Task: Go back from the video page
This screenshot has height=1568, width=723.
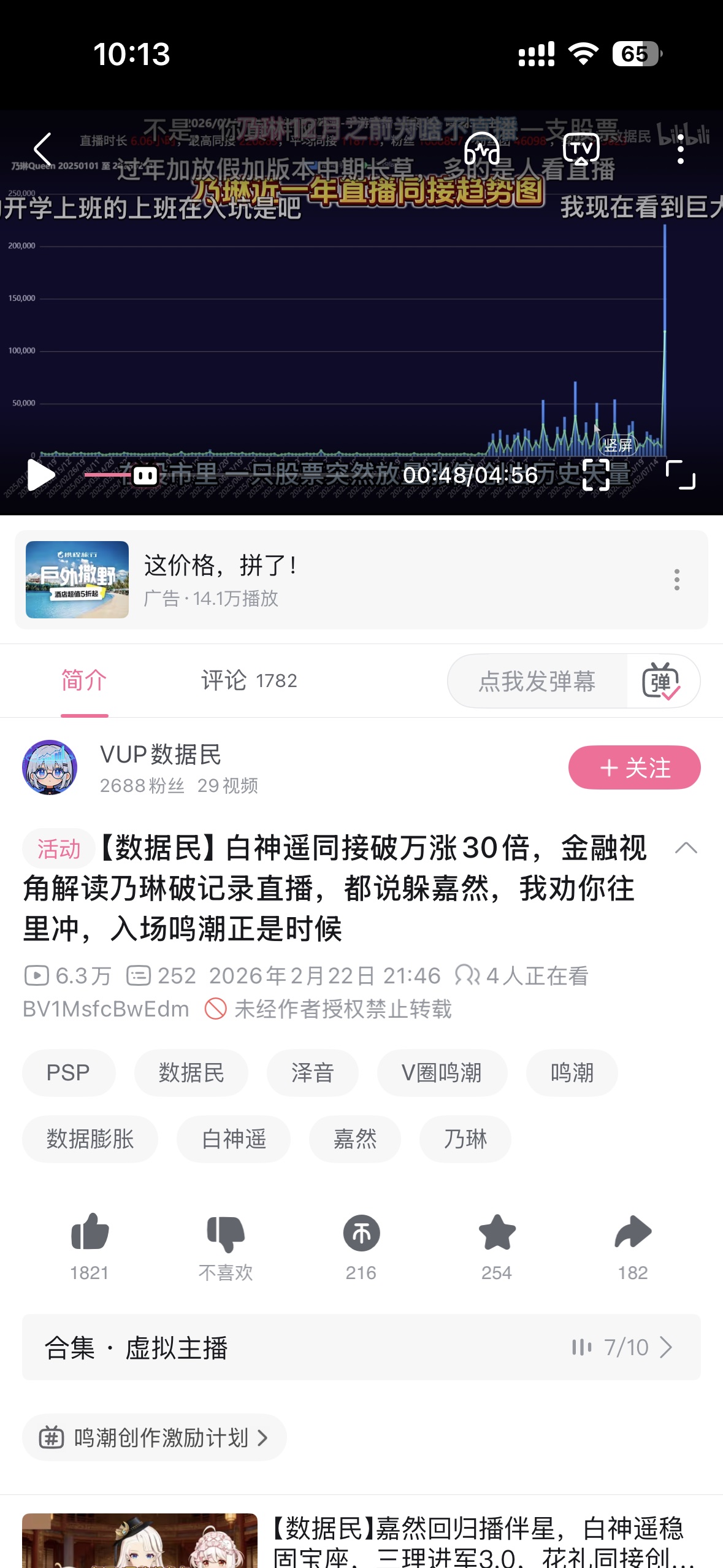Action: coord(42,149)
